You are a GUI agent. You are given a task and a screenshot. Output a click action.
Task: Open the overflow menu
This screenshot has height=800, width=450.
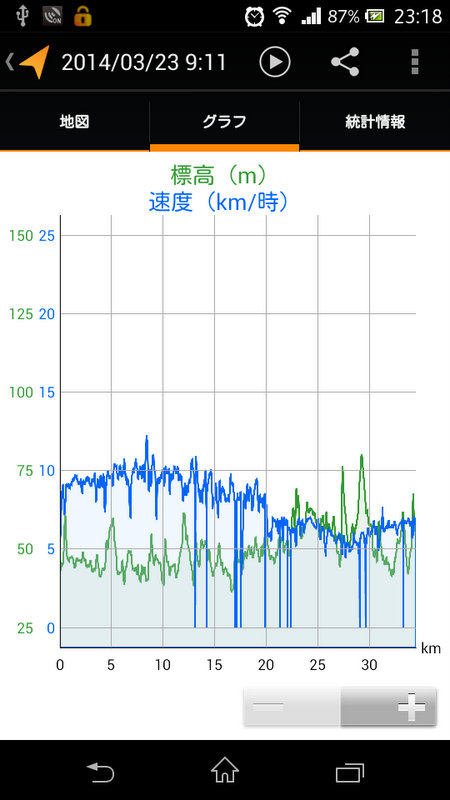click(x=414, y=62)
